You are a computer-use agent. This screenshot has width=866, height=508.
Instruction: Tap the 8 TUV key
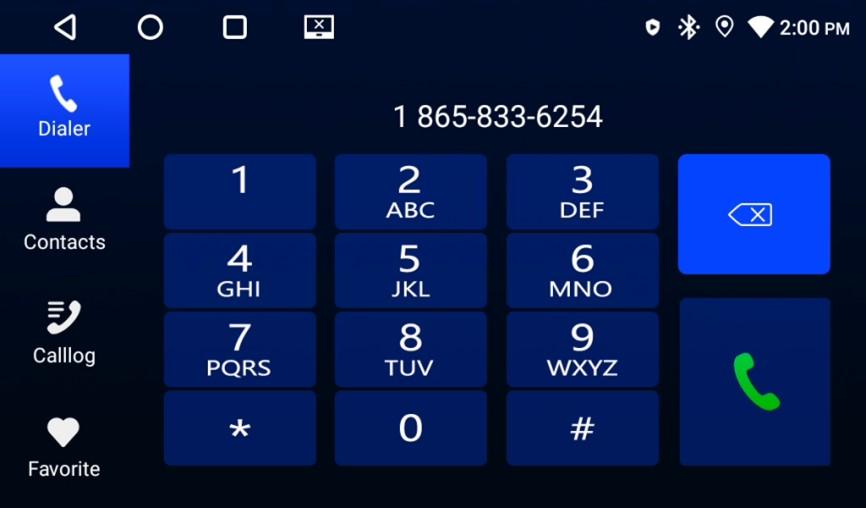(410, 350)
